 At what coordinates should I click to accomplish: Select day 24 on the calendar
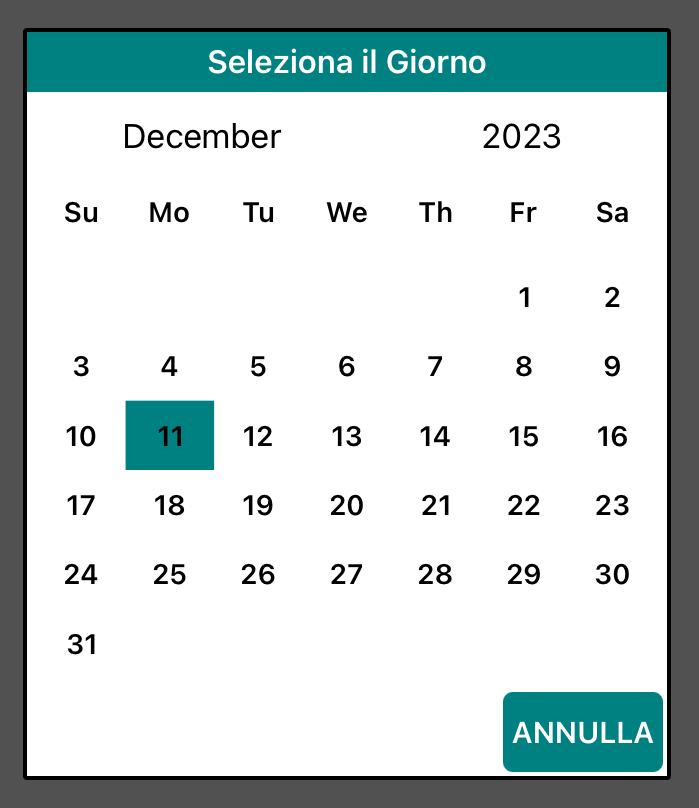tap(81, 575)
